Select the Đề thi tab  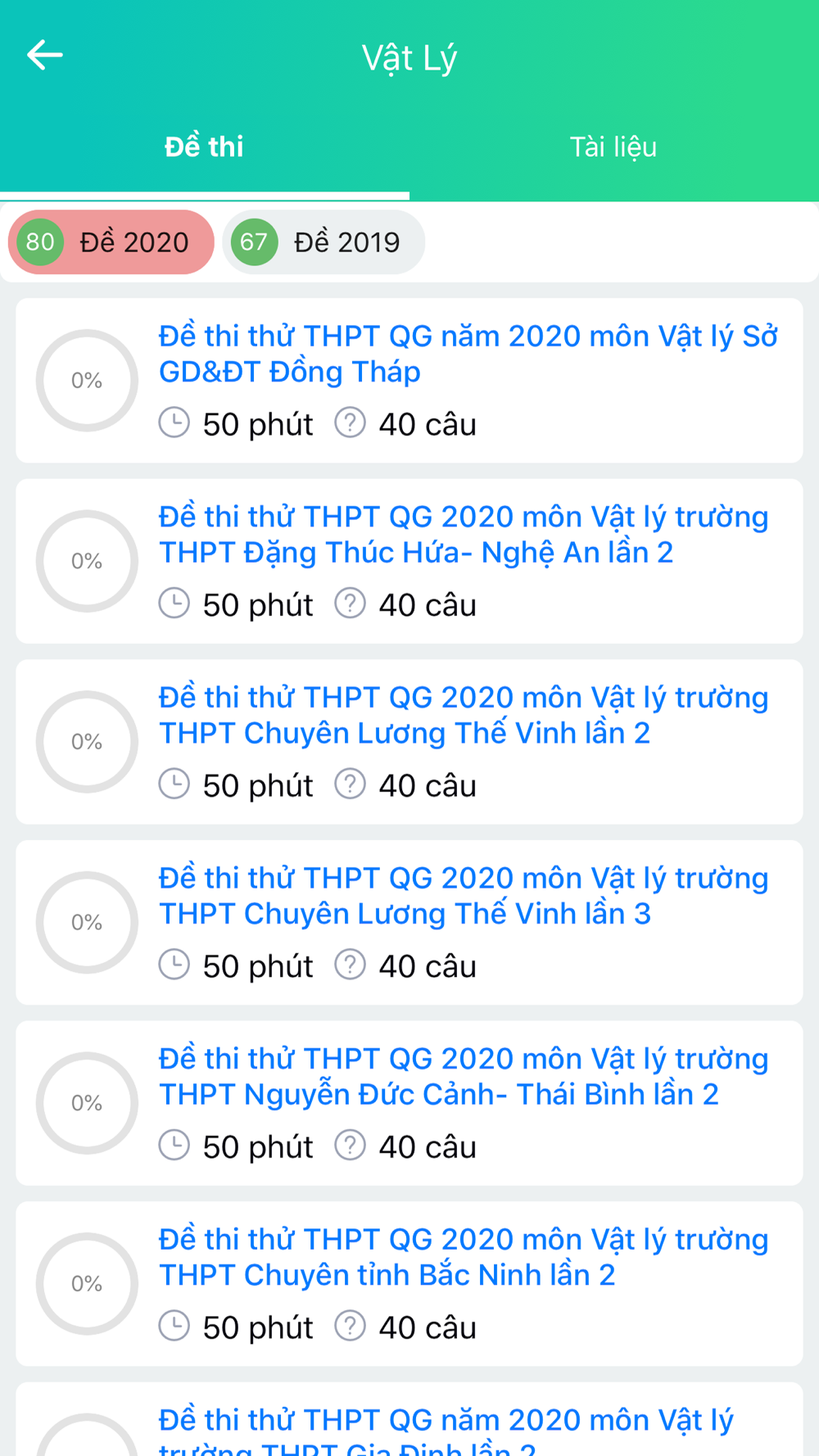pos(204,147)
